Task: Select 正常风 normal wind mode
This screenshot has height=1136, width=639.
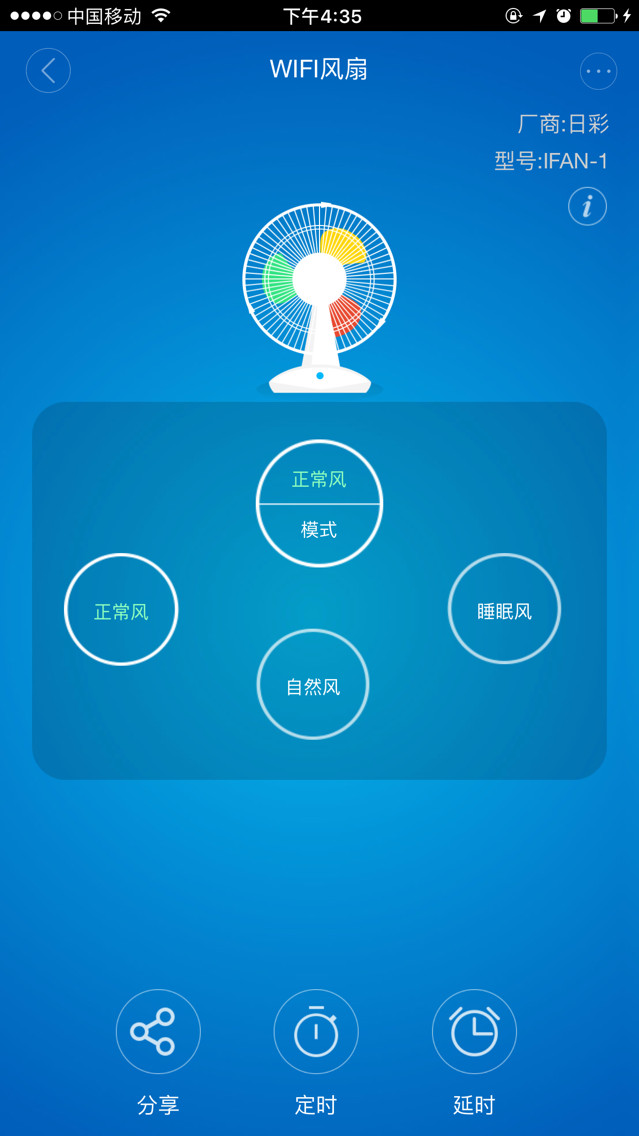Action: [x=121, y=610]
